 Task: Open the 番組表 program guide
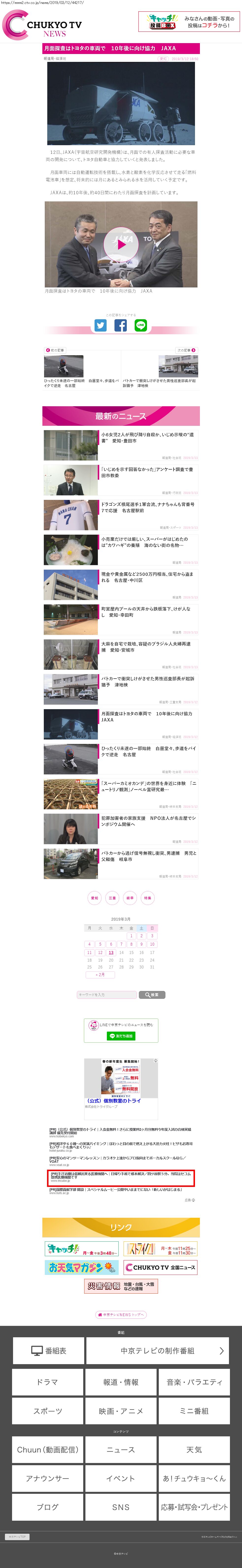click(48, 1350)
